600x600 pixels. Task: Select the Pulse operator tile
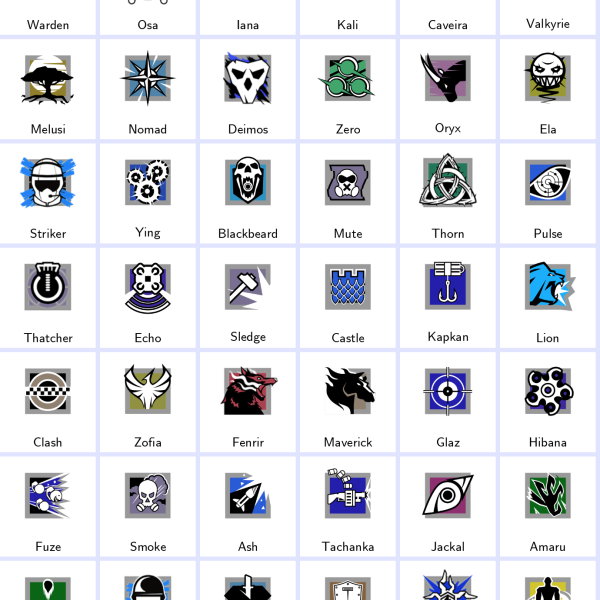point(548,193)
